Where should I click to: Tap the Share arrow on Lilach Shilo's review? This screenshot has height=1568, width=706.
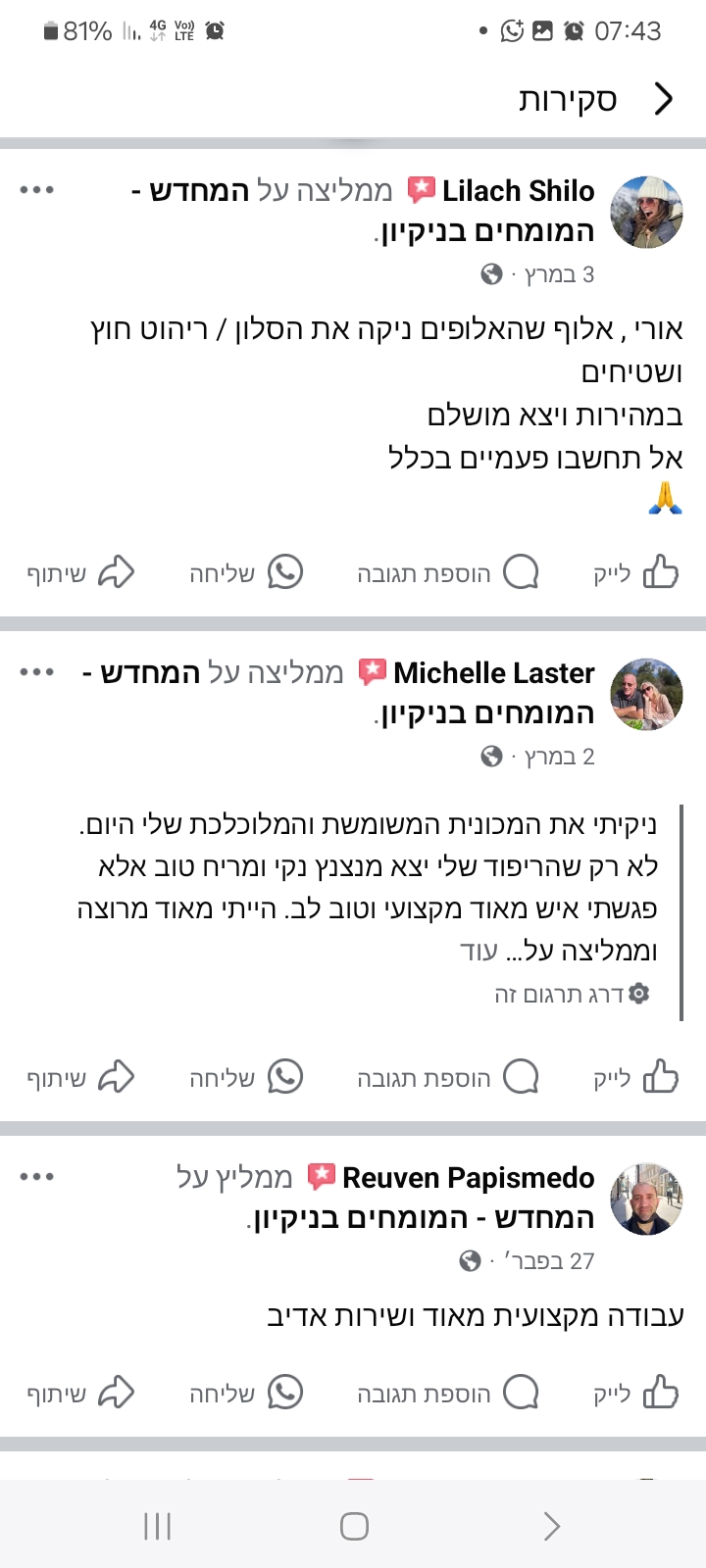click(117, 571)
